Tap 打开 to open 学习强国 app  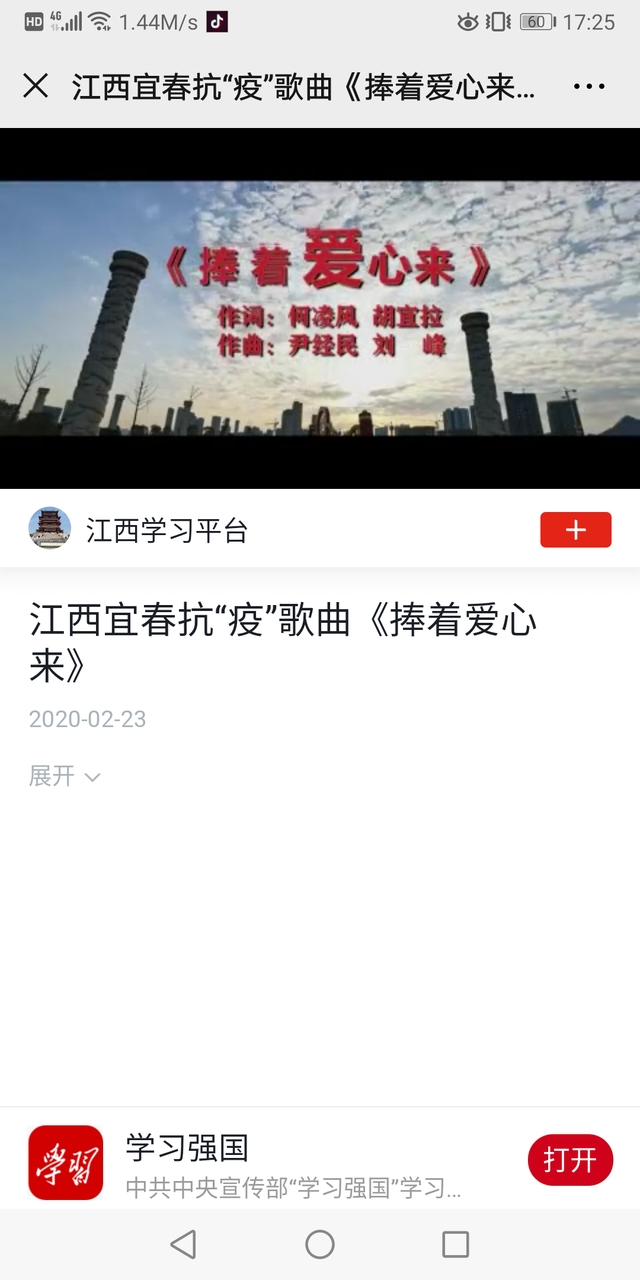[x=570, y=1160]
